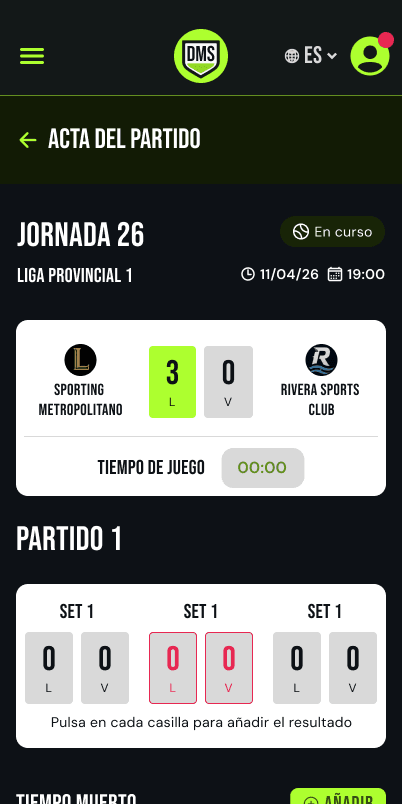
Task: Go back from Acta del partido
Action: [x=28, y=139]
